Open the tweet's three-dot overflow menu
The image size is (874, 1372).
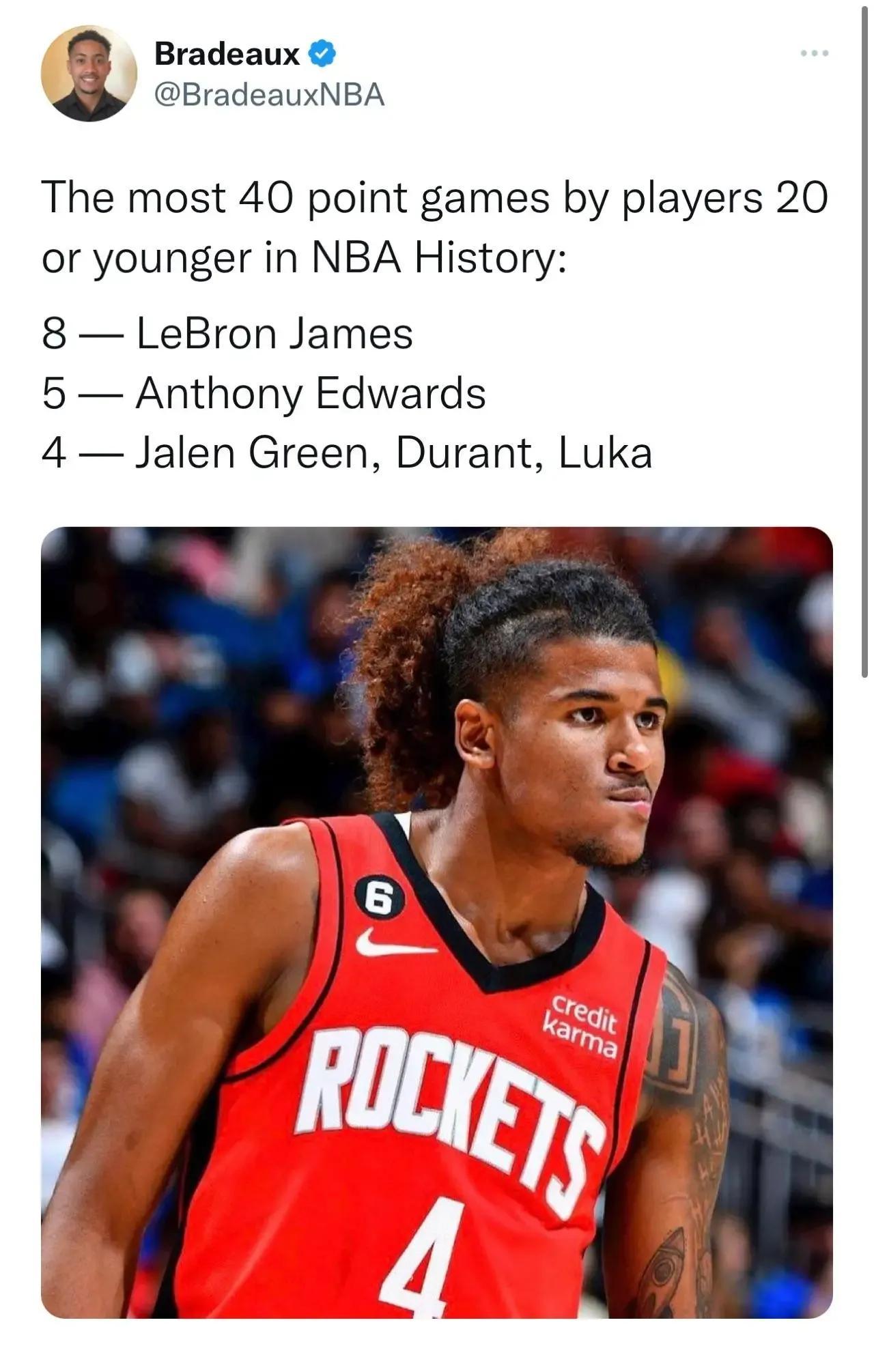(x=815, y=53)
